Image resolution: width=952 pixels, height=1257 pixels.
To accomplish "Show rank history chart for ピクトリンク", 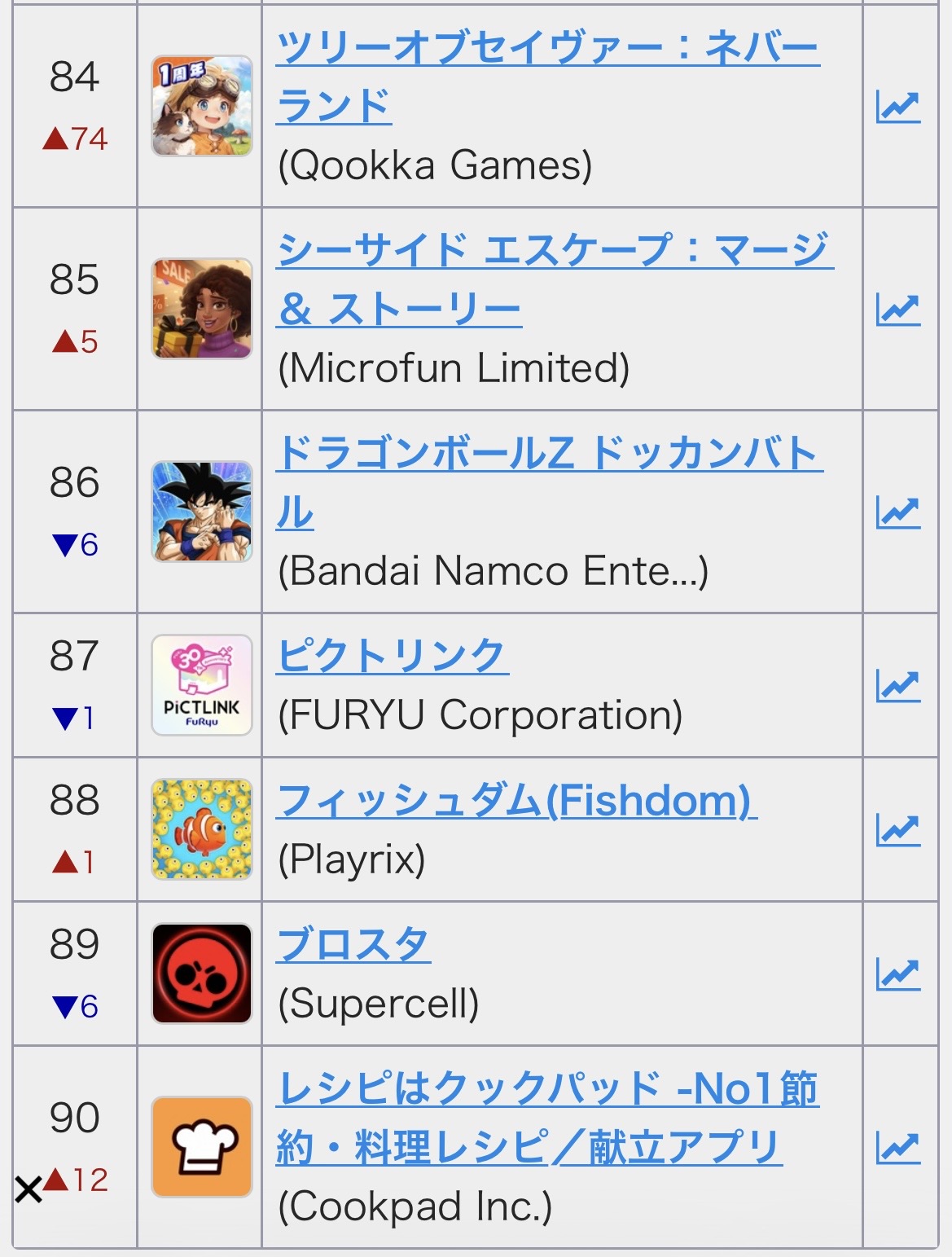I will 898,686.
